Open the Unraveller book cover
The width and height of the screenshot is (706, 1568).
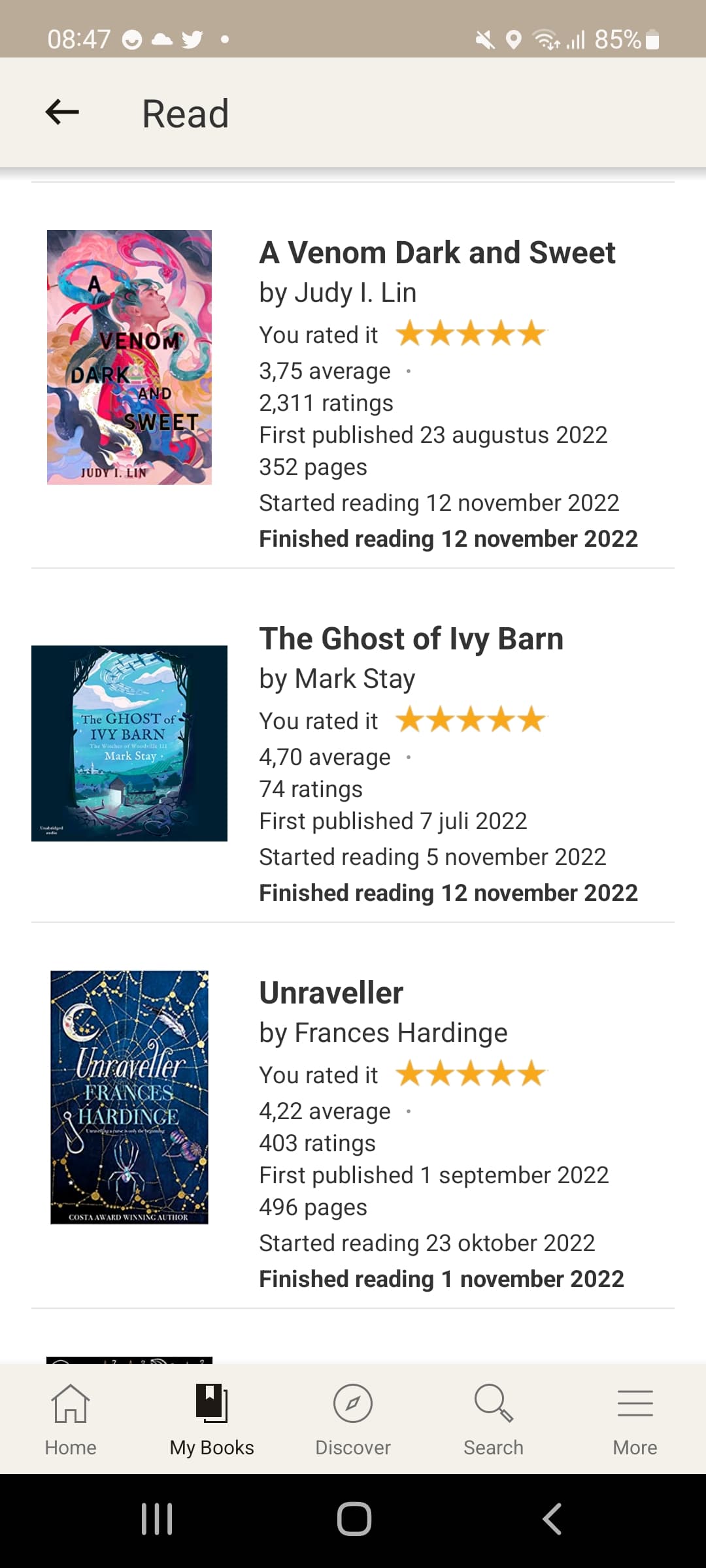[x=129, y=1097]
